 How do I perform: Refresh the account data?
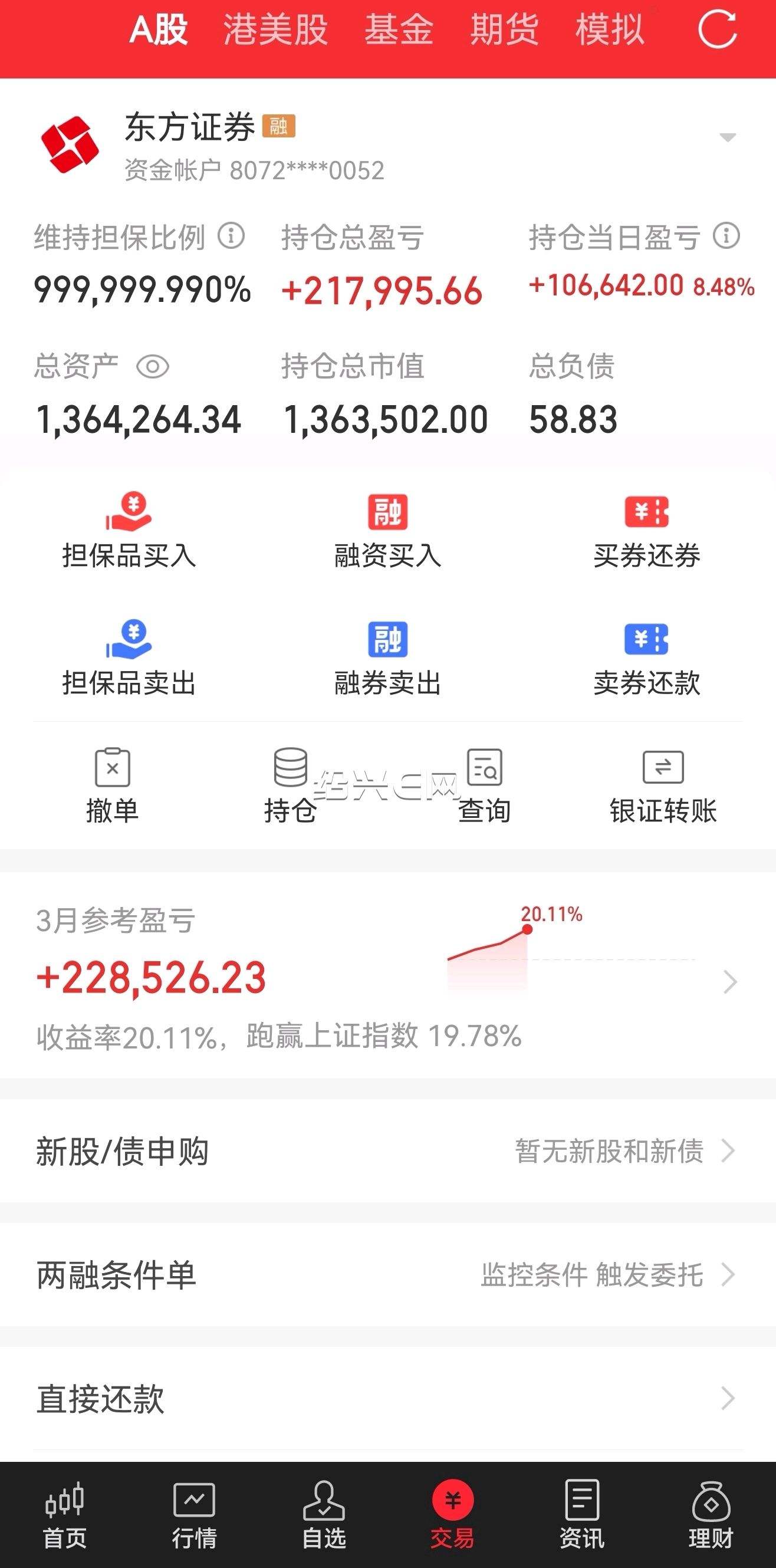pos(718,29)
